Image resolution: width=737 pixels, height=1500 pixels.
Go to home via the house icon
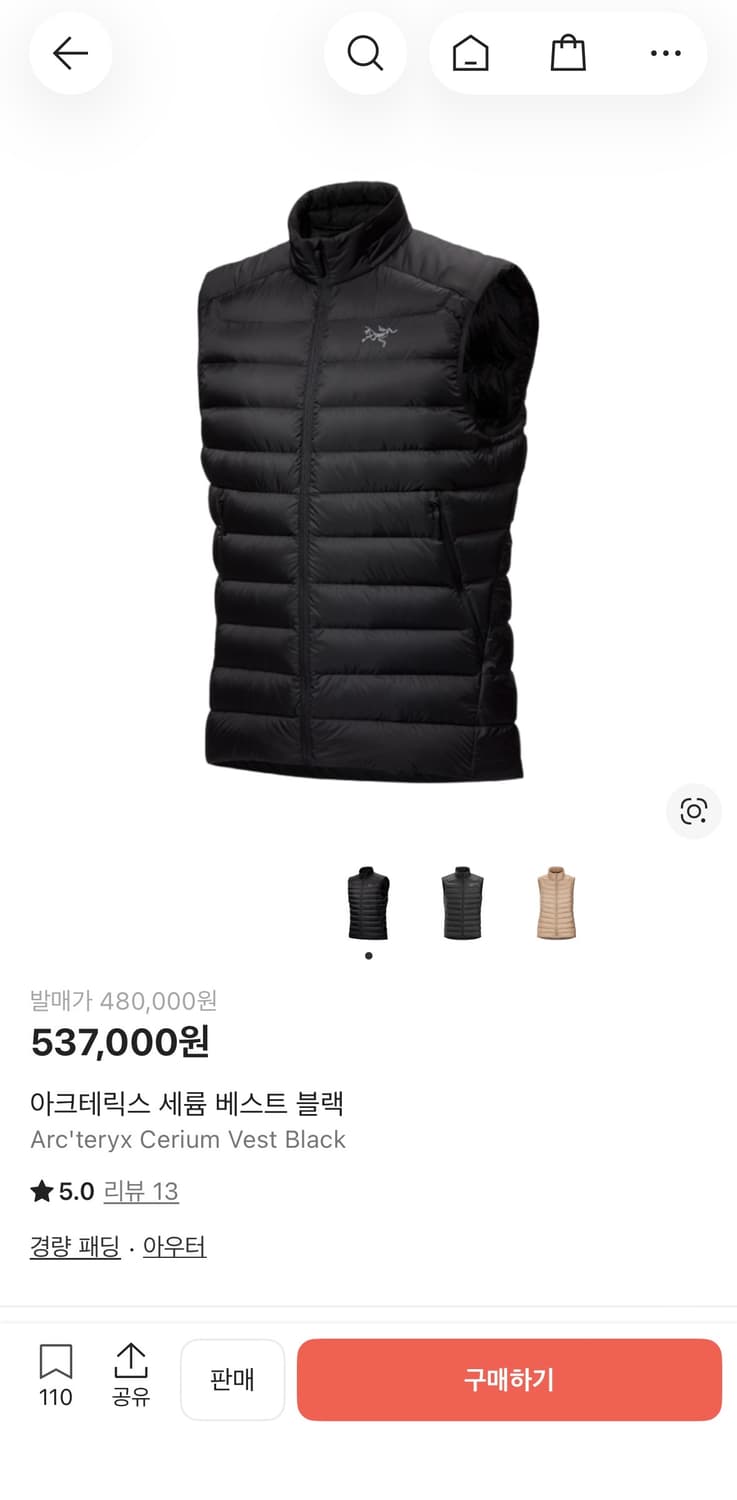click(x=470, y=53)
